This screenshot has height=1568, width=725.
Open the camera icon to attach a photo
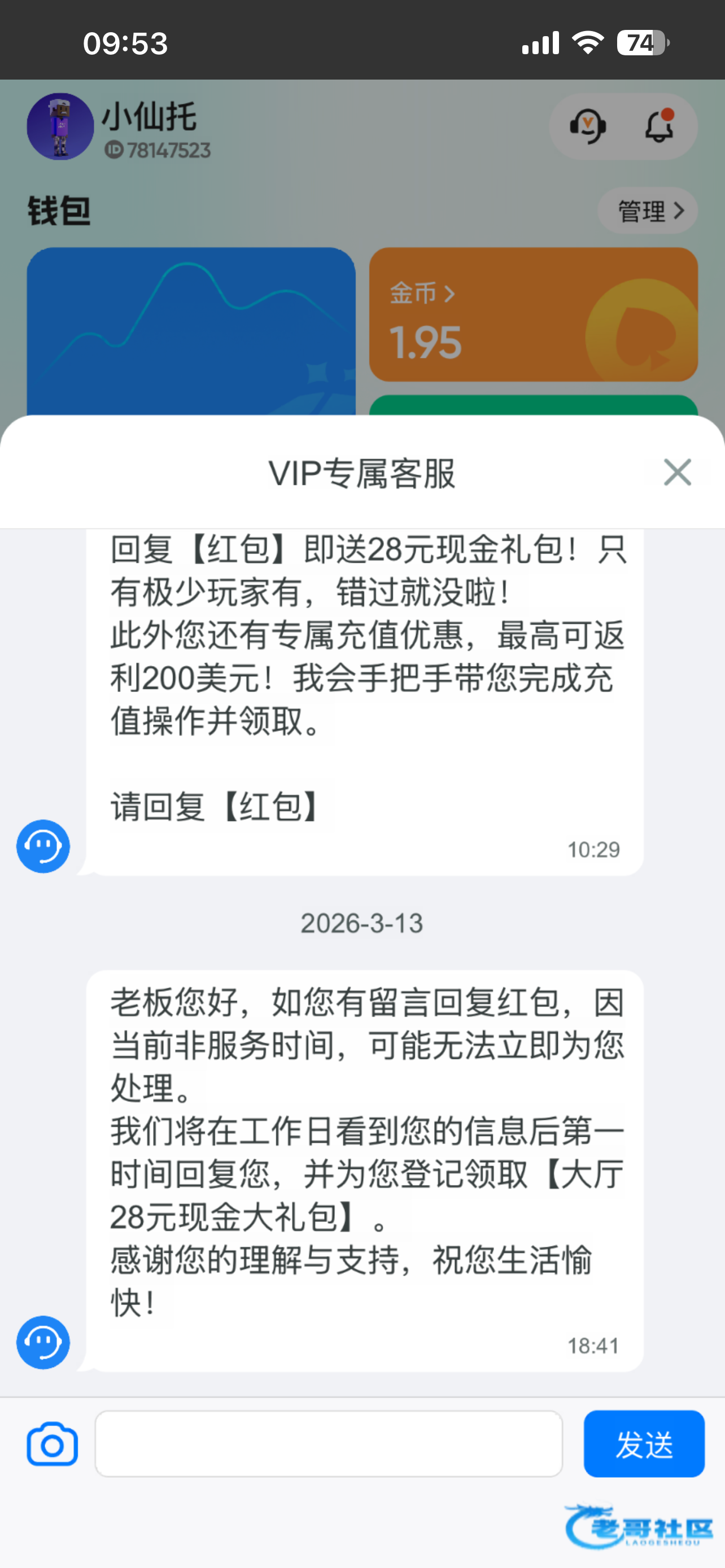[53, 1444]
